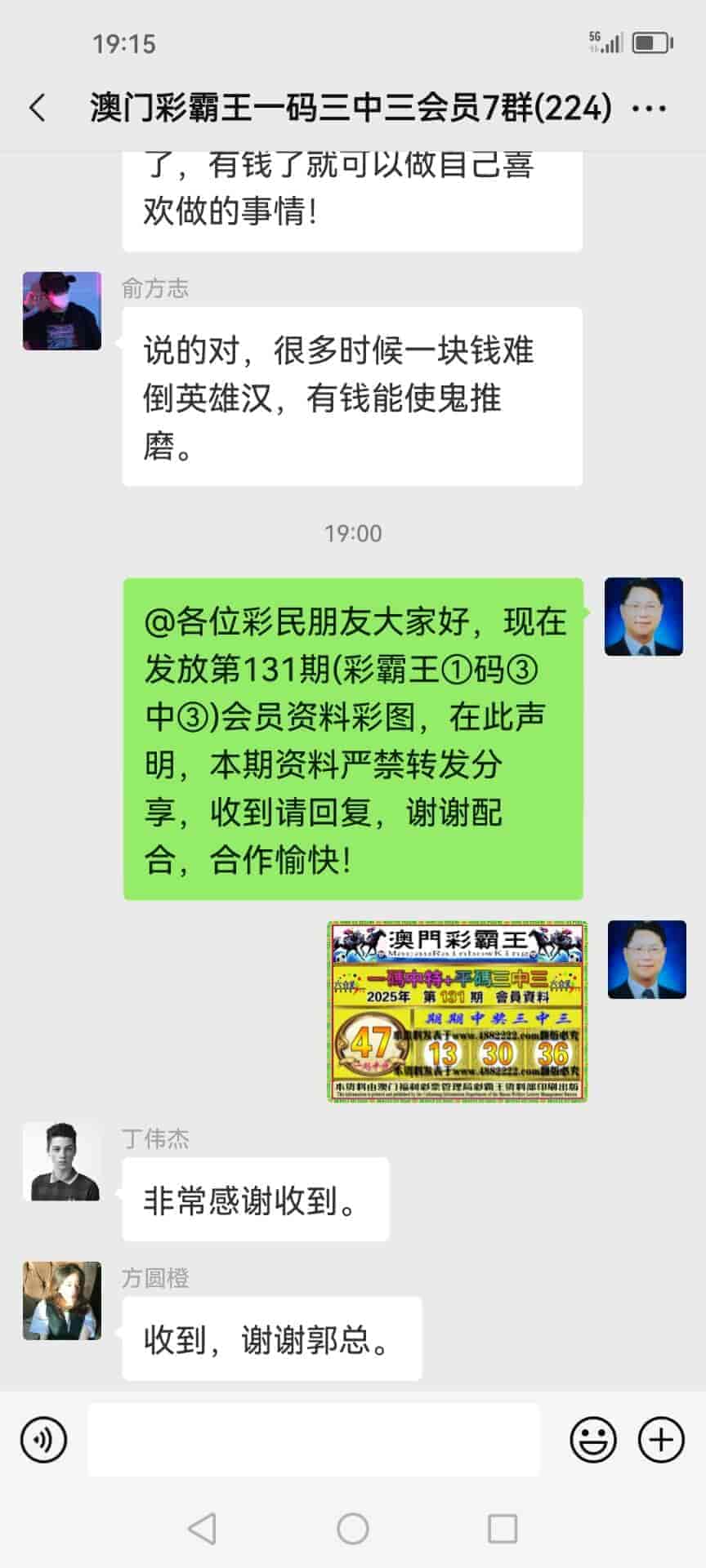Open 丁伟杰's profile avatar
Viewport: 706px width, 1568px height.
coord(62,1161)
